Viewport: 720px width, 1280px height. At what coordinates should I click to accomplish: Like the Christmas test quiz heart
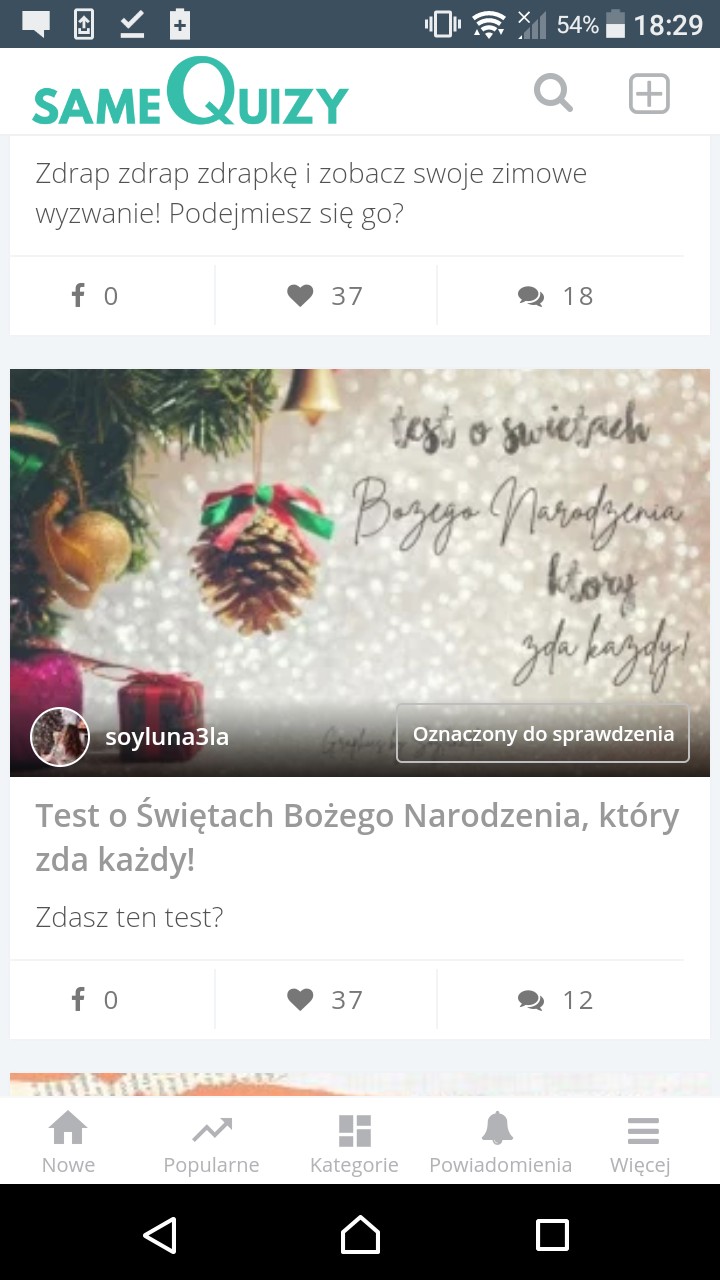[325, 999]
